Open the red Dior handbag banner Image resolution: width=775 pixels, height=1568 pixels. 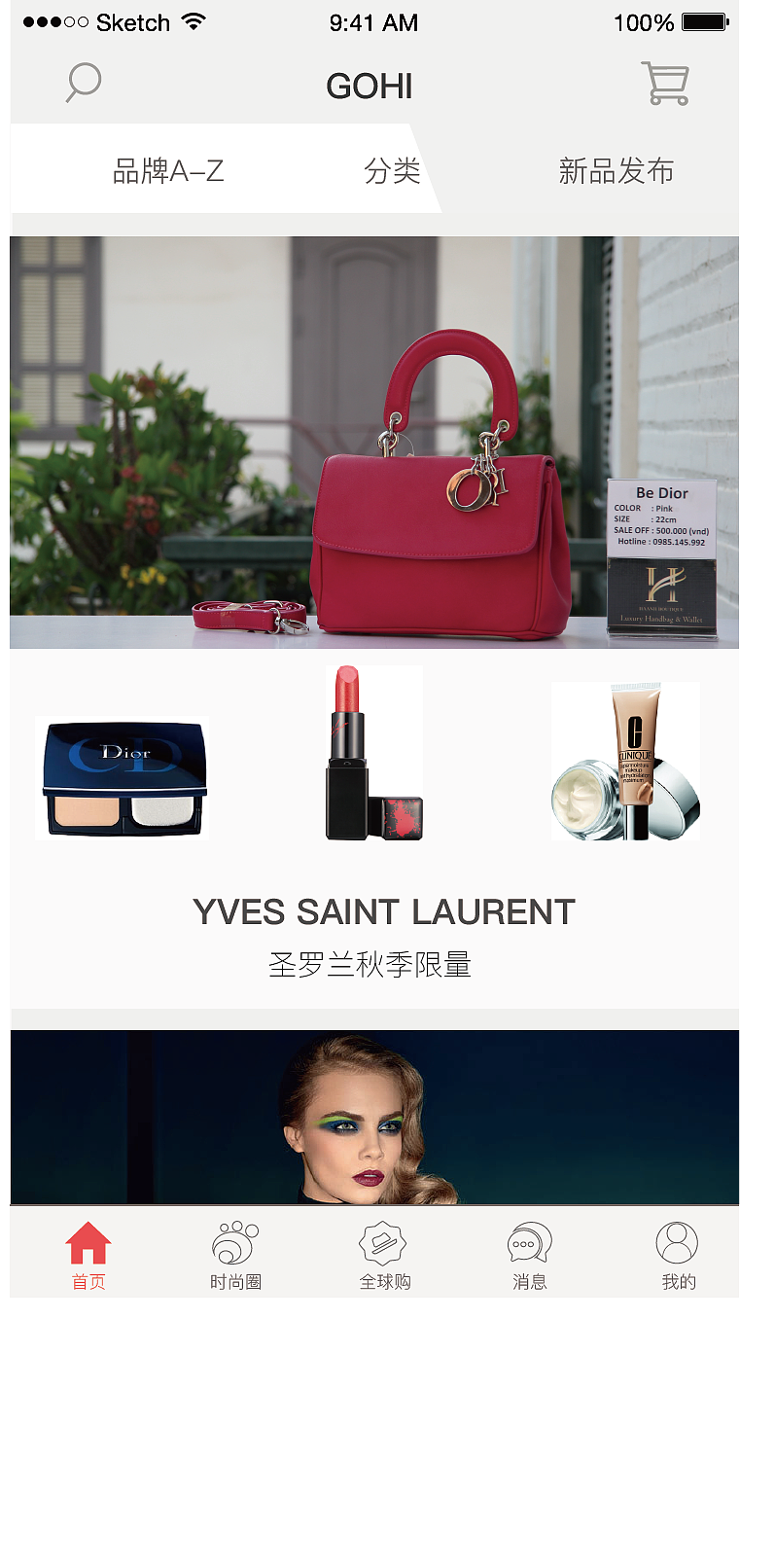point(374,443)
